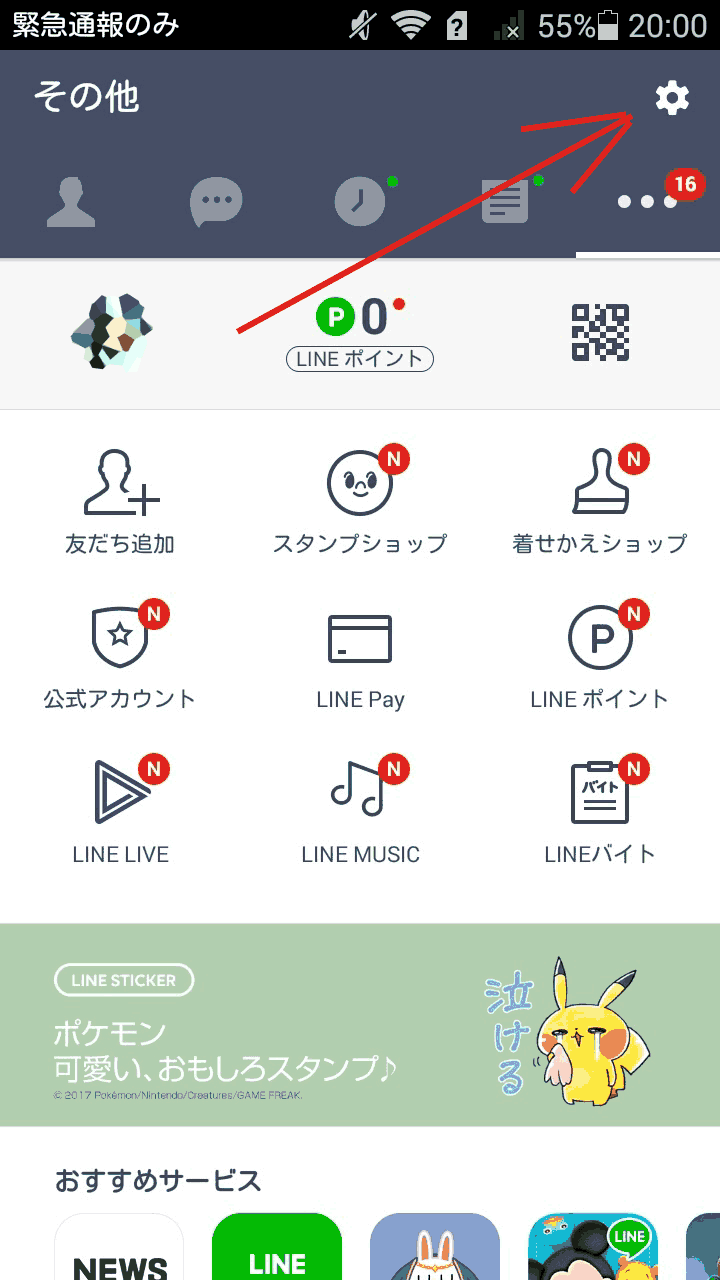Open the QR code reader
The width and height of the screenshot is (720, 1280).
pyautogui.click(x=600, y=333)
